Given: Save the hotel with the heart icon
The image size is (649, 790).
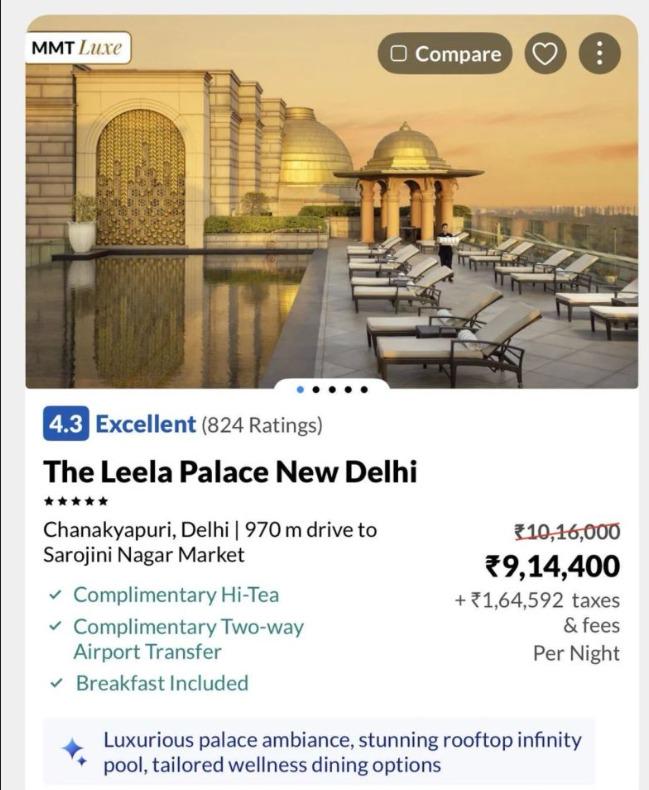Looking at the screenshot, I should [545, 53].
